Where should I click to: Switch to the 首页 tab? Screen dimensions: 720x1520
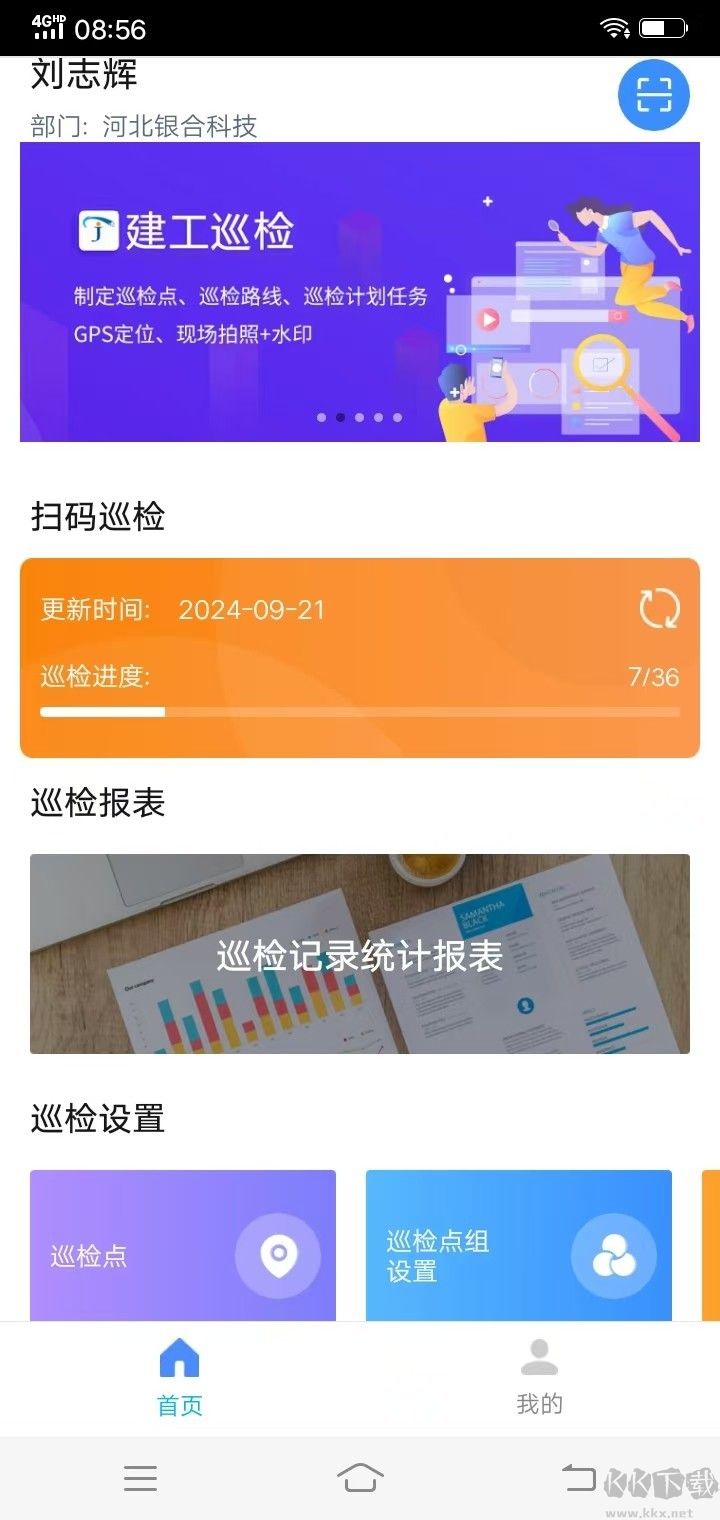pos(178,1380)
